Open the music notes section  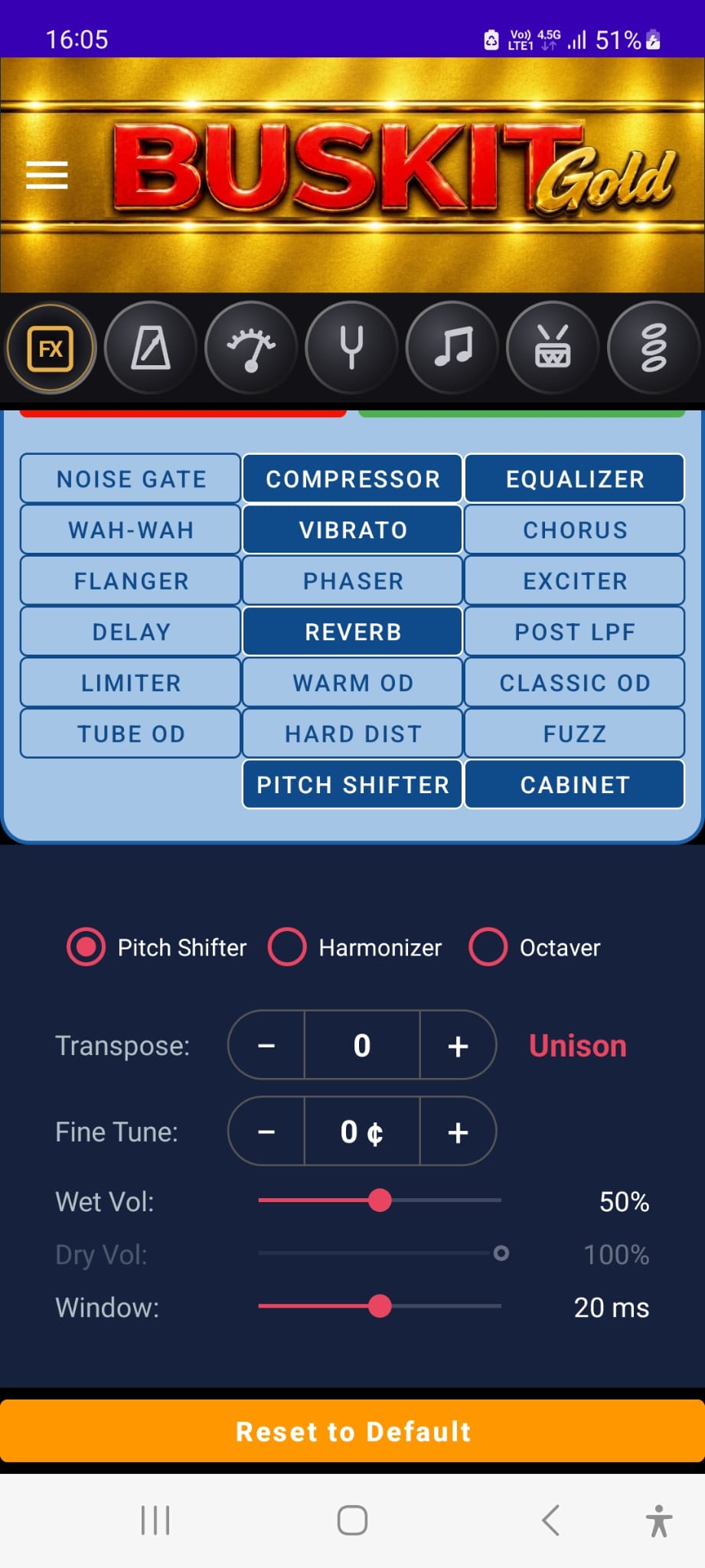pyautogui.click(x=452, y=348)
